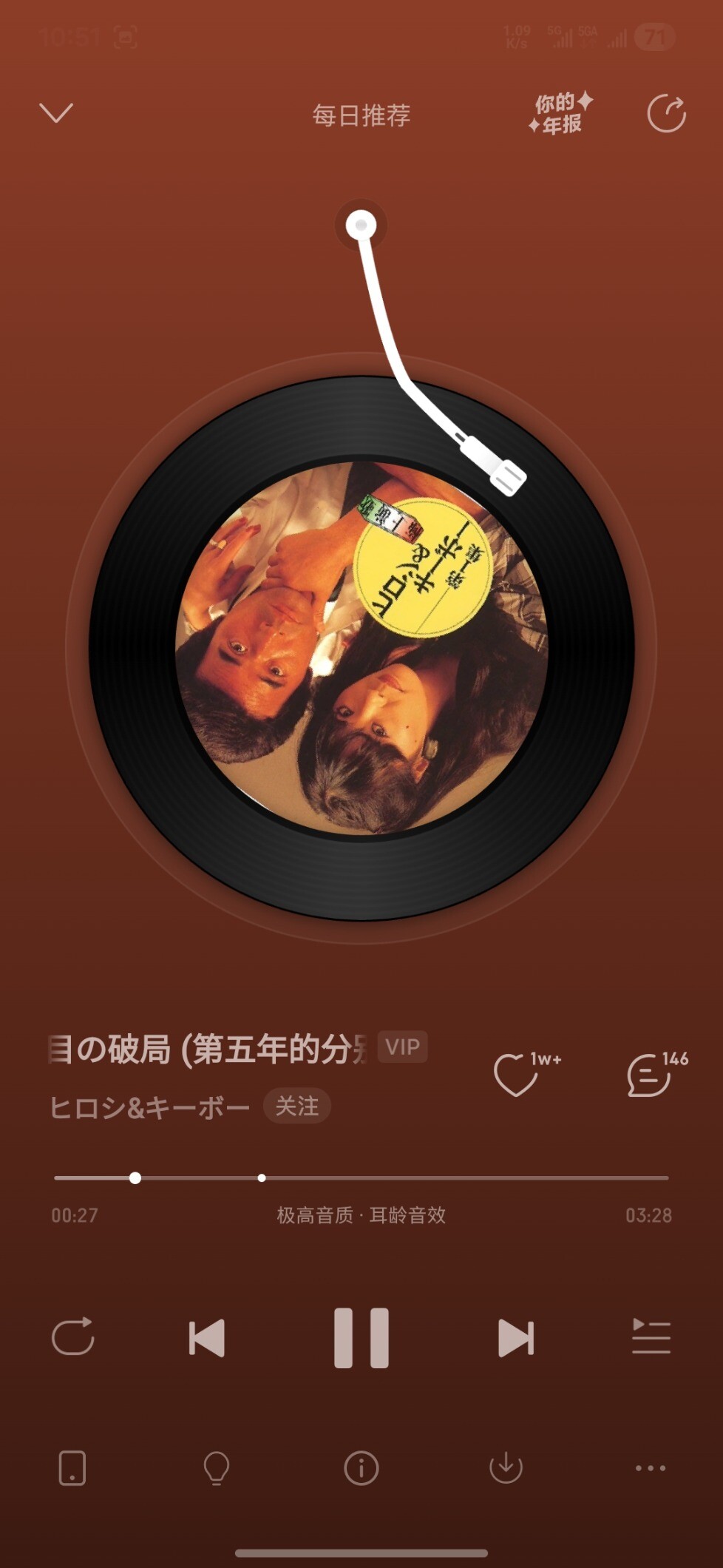Like the current song

click(516, 1075)
